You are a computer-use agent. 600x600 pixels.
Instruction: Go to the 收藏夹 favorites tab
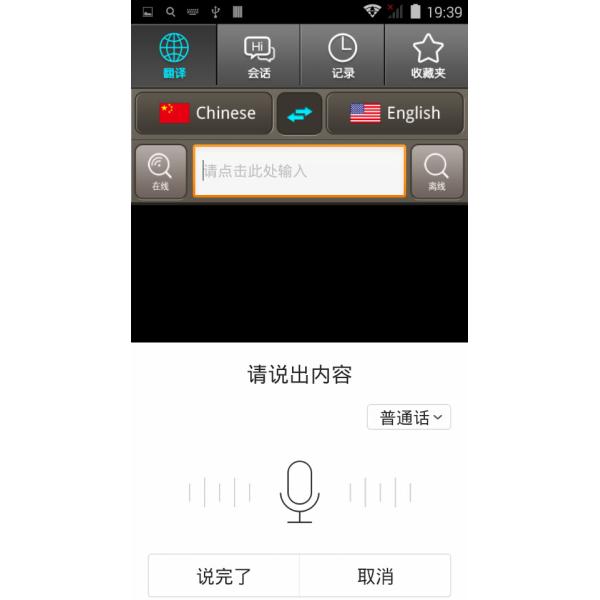click(427, 56)
